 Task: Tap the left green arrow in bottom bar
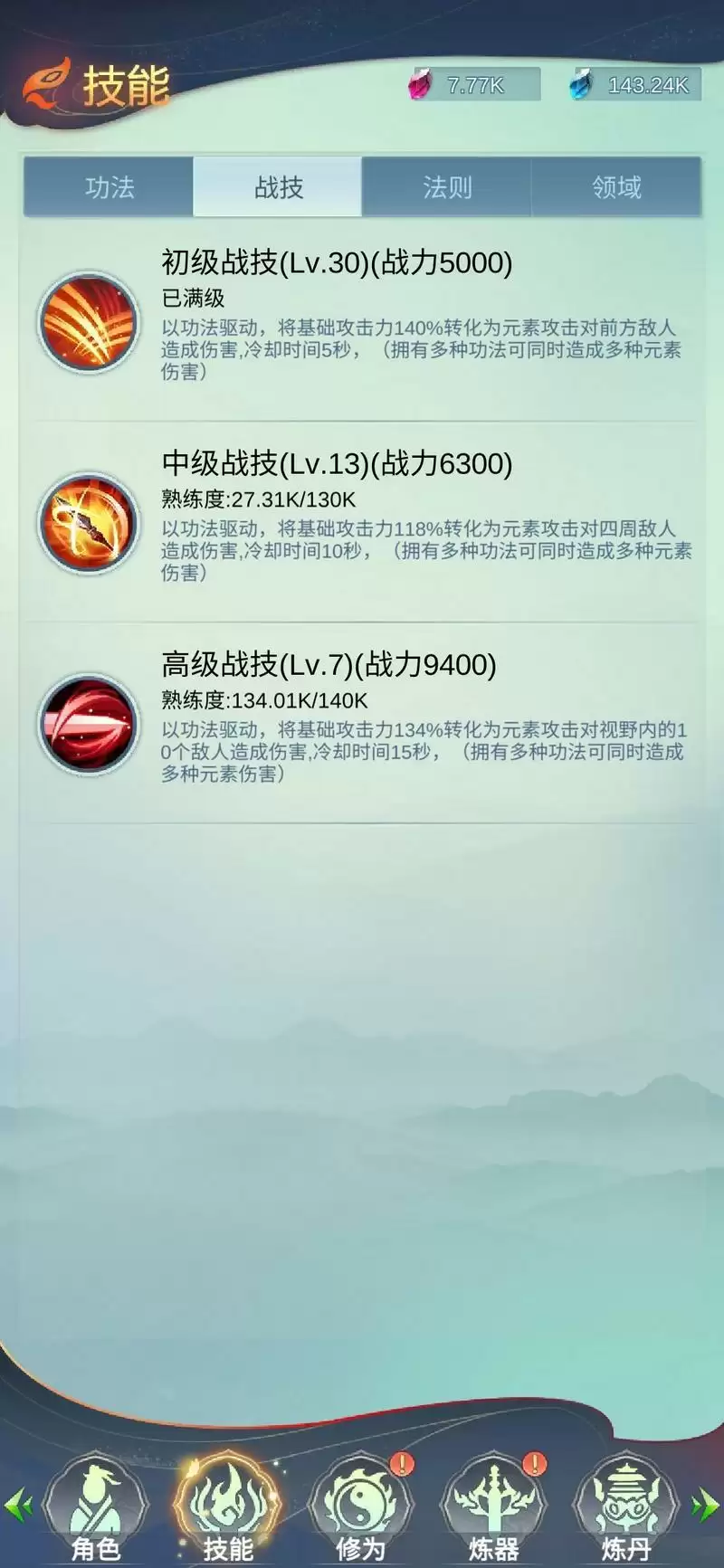pos(18,1506)
